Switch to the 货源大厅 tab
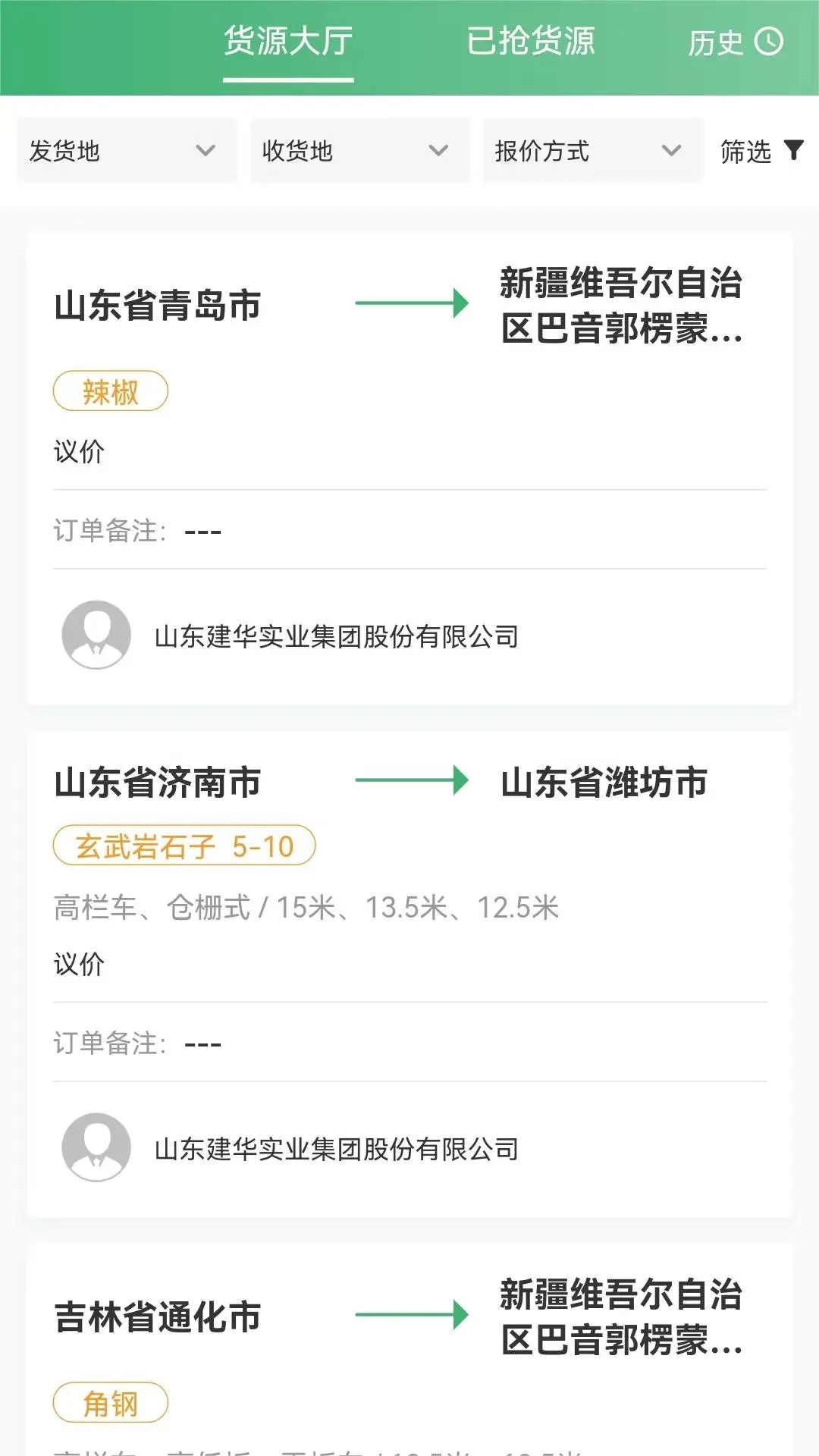The image size is (819, 1456). (x=289, y=43)
